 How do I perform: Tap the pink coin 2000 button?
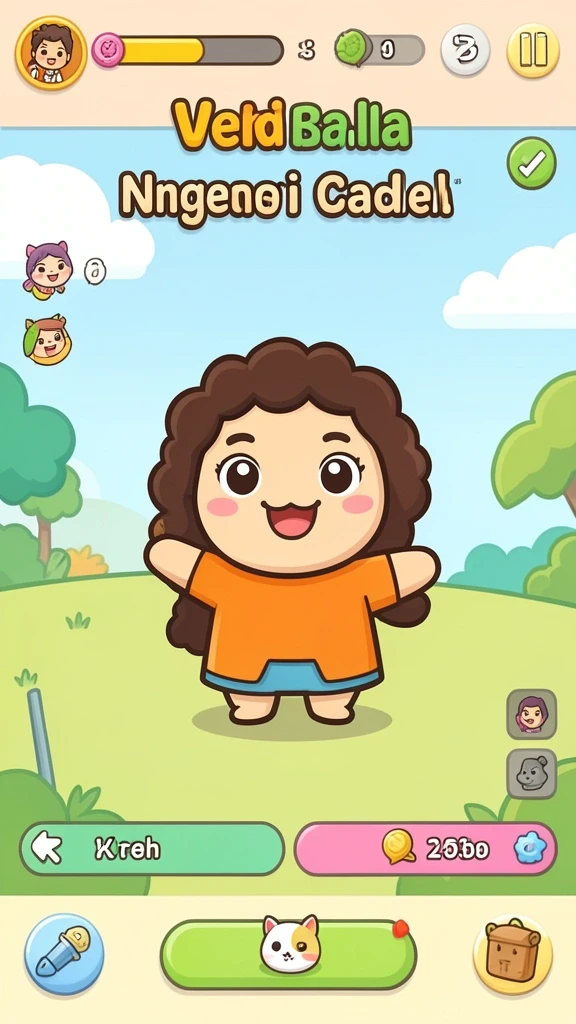(x=426, y=848)
